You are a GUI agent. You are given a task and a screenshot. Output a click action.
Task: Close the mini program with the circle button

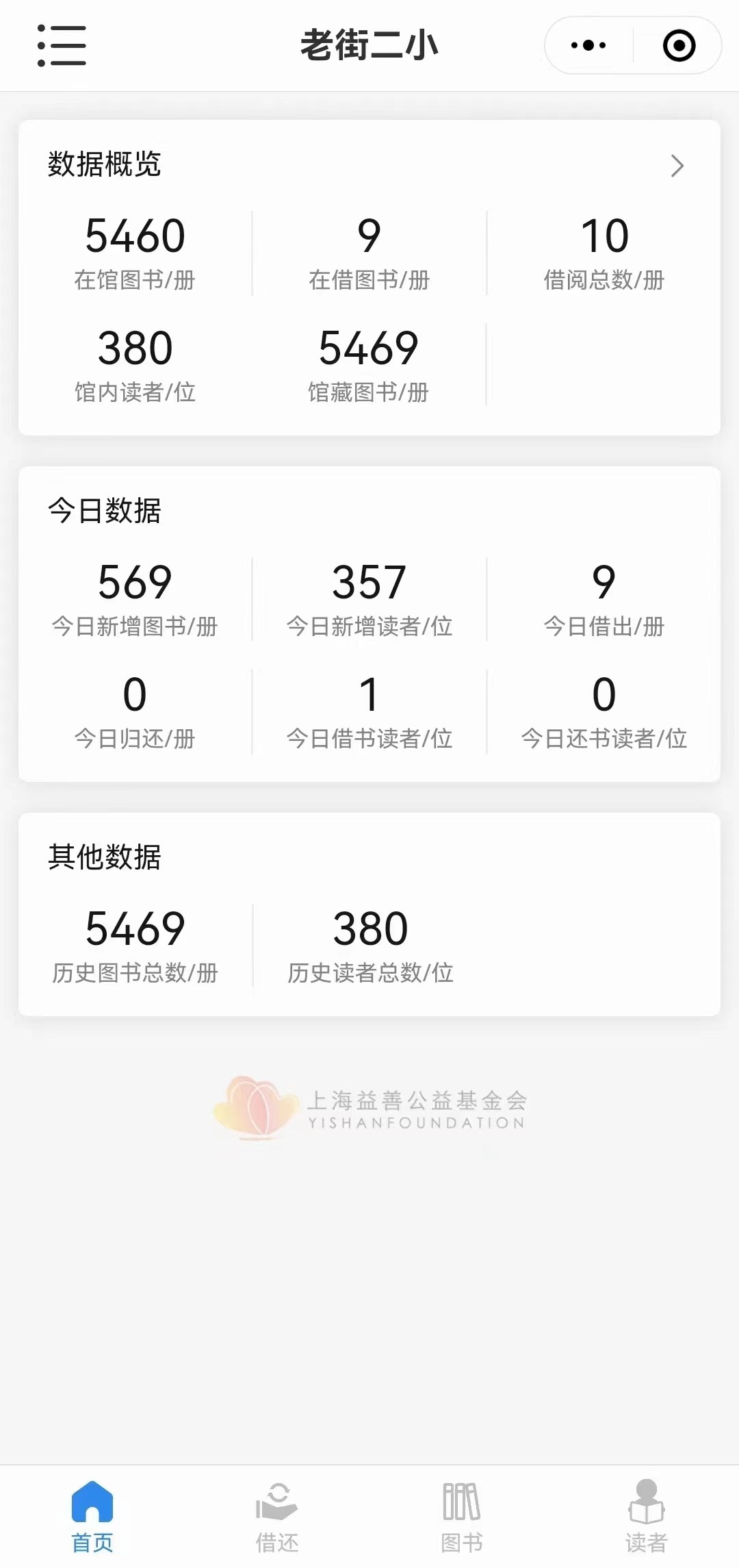pos(679,46)
